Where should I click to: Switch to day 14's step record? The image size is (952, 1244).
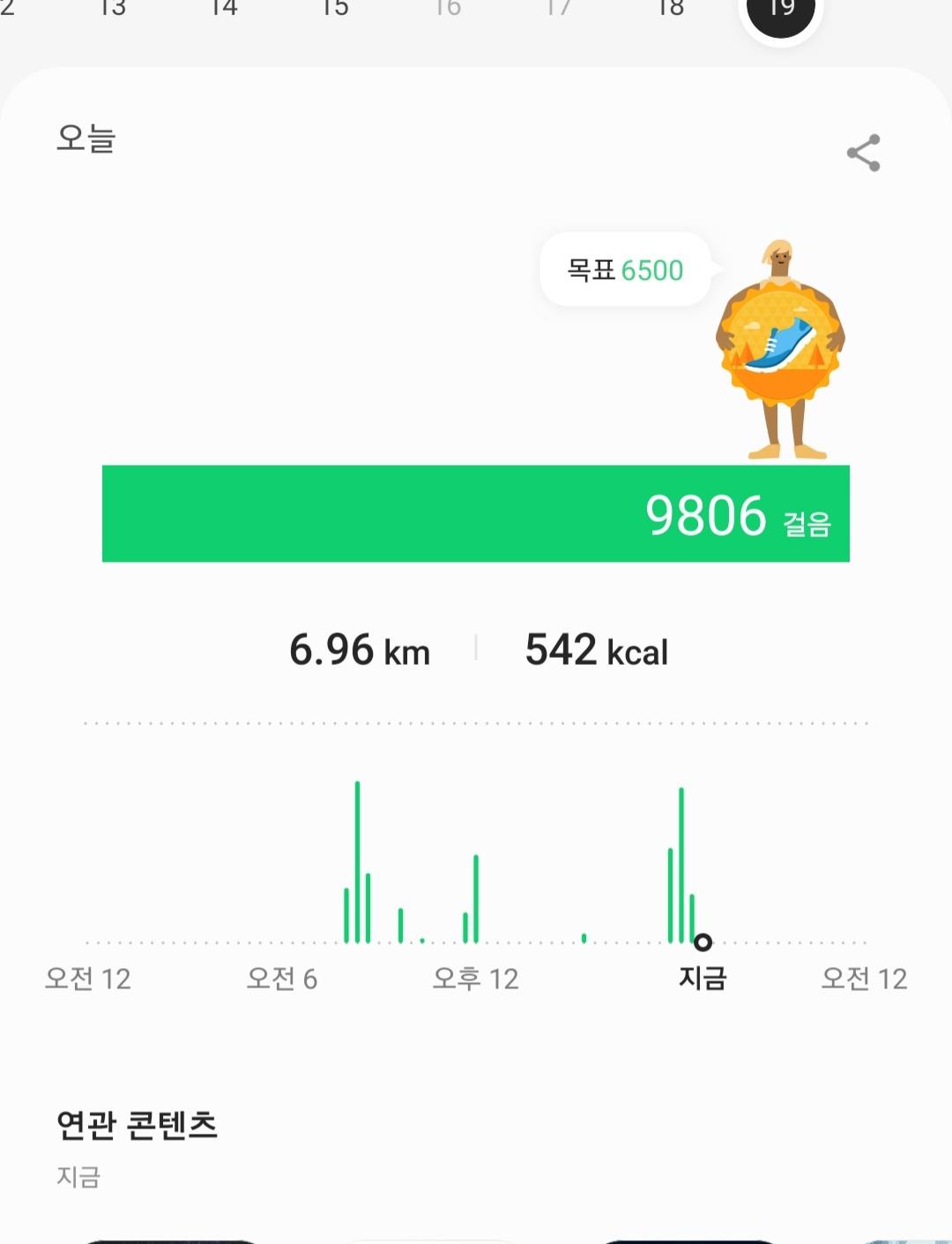[x=224, y=8]
